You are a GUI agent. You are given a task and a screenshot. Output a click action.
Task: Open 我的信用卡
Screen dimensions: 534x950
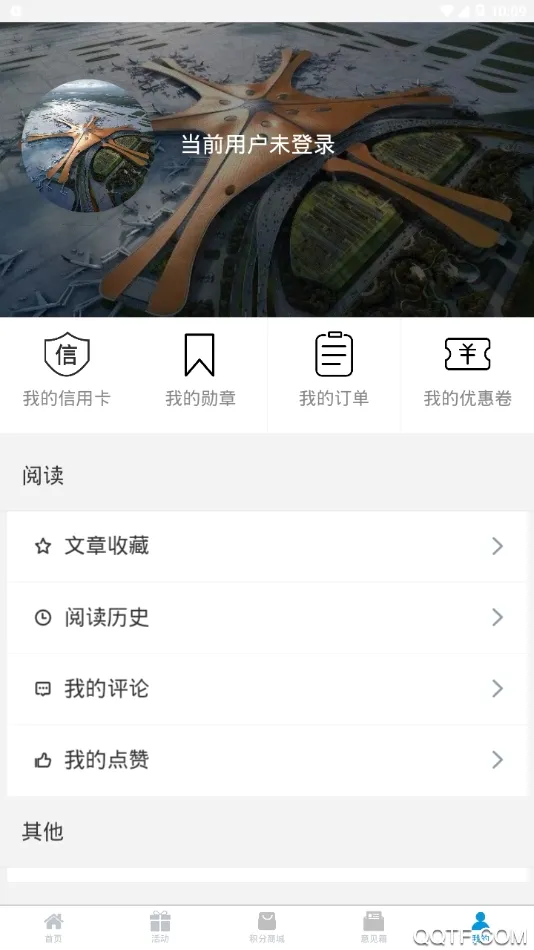[x=67, y=370]
